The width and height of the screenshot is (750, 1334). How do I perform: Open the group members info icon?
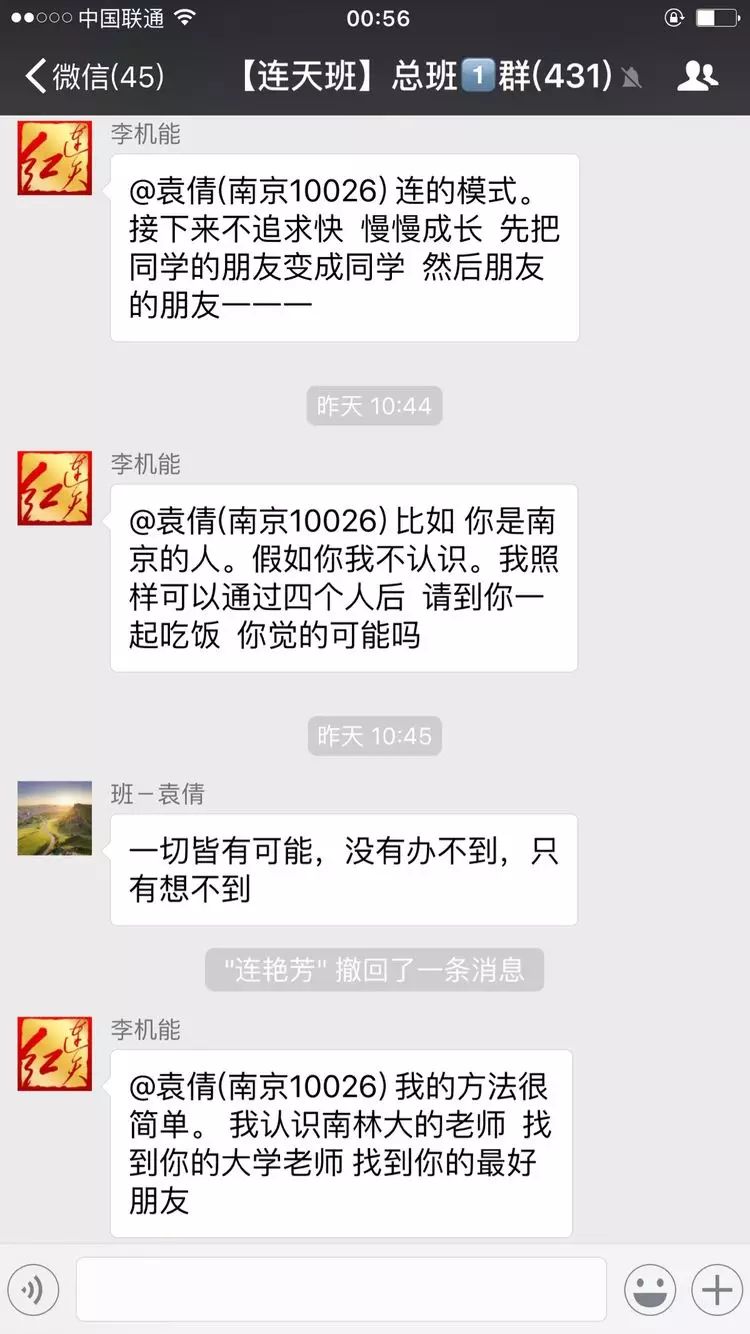(x=697, y=76)
